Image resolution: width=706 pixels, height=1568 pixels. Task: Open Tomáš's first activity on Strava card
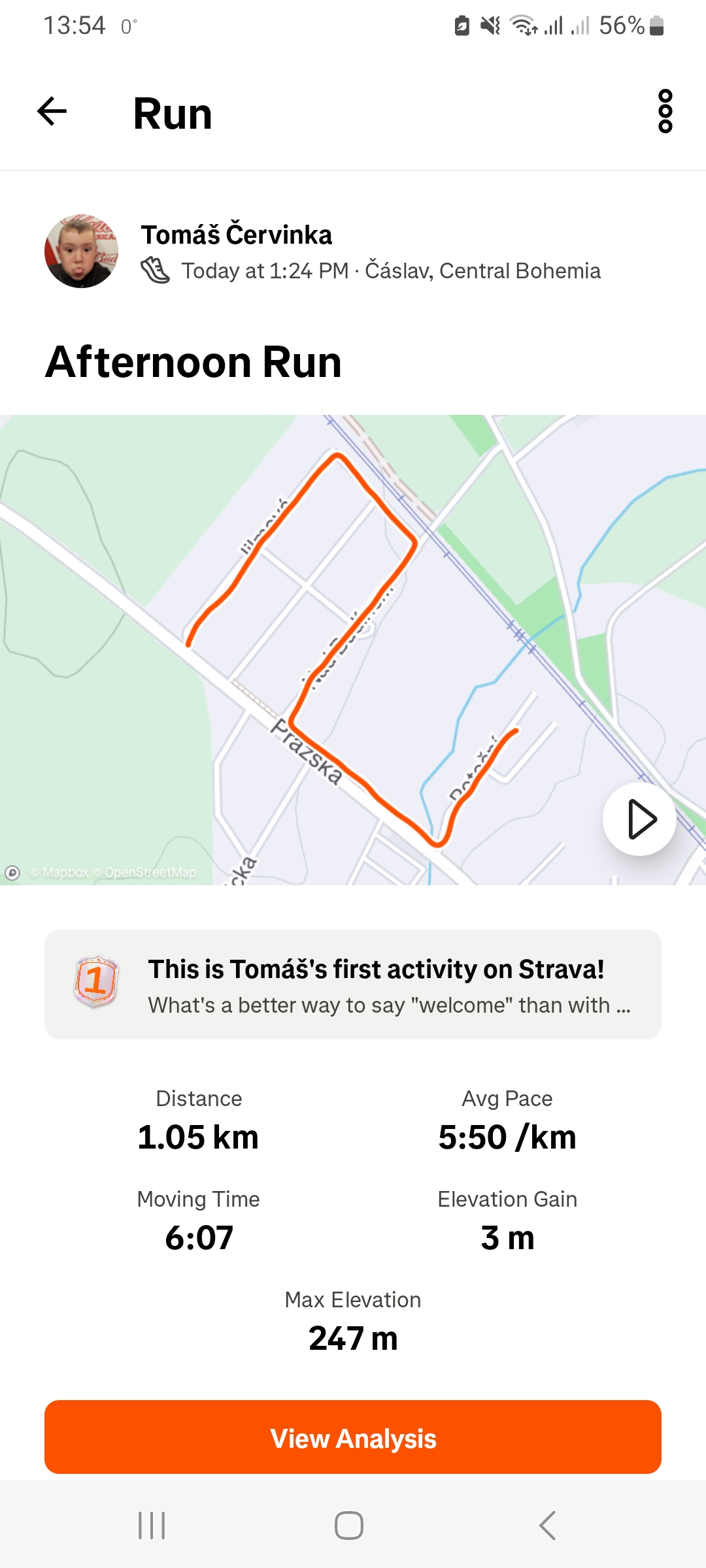point(353,985)
